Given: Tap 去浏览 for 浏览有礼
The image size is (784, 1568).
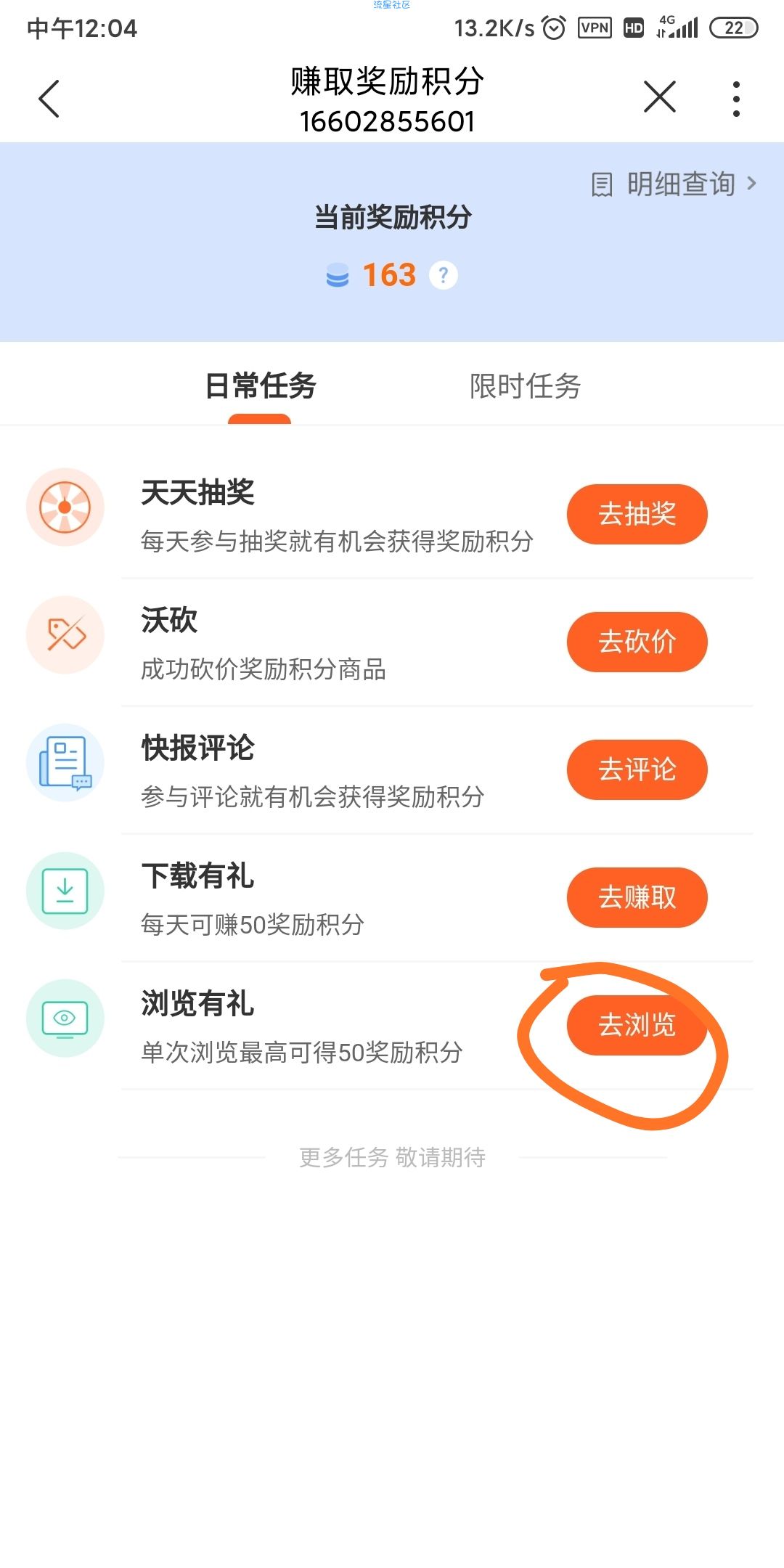Looking at the screenshot, I should [637, 1025].
